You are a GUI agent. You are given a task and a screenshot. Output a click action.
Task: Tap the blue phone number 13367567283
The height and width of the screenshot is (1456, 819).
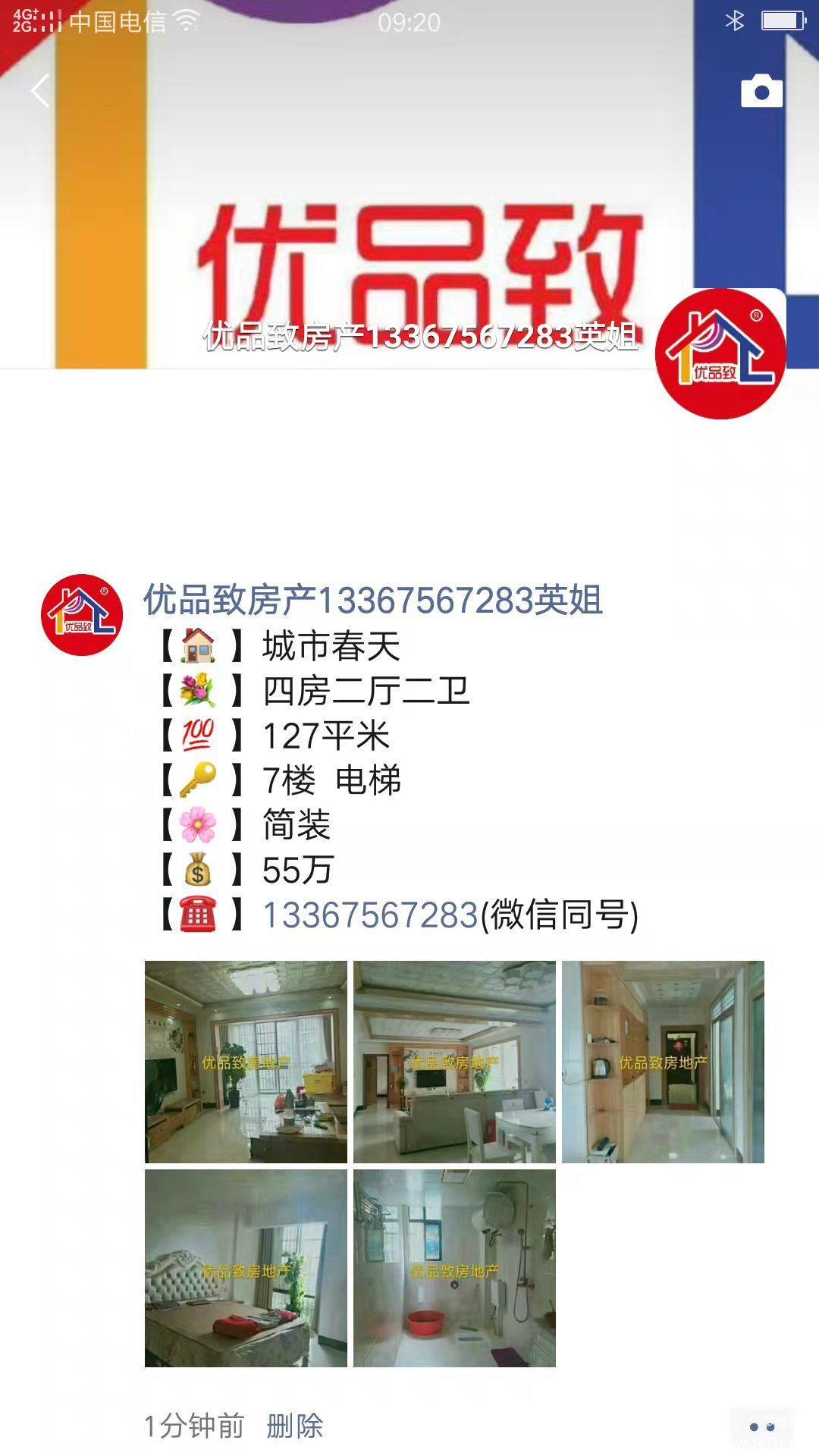[370, 915]
